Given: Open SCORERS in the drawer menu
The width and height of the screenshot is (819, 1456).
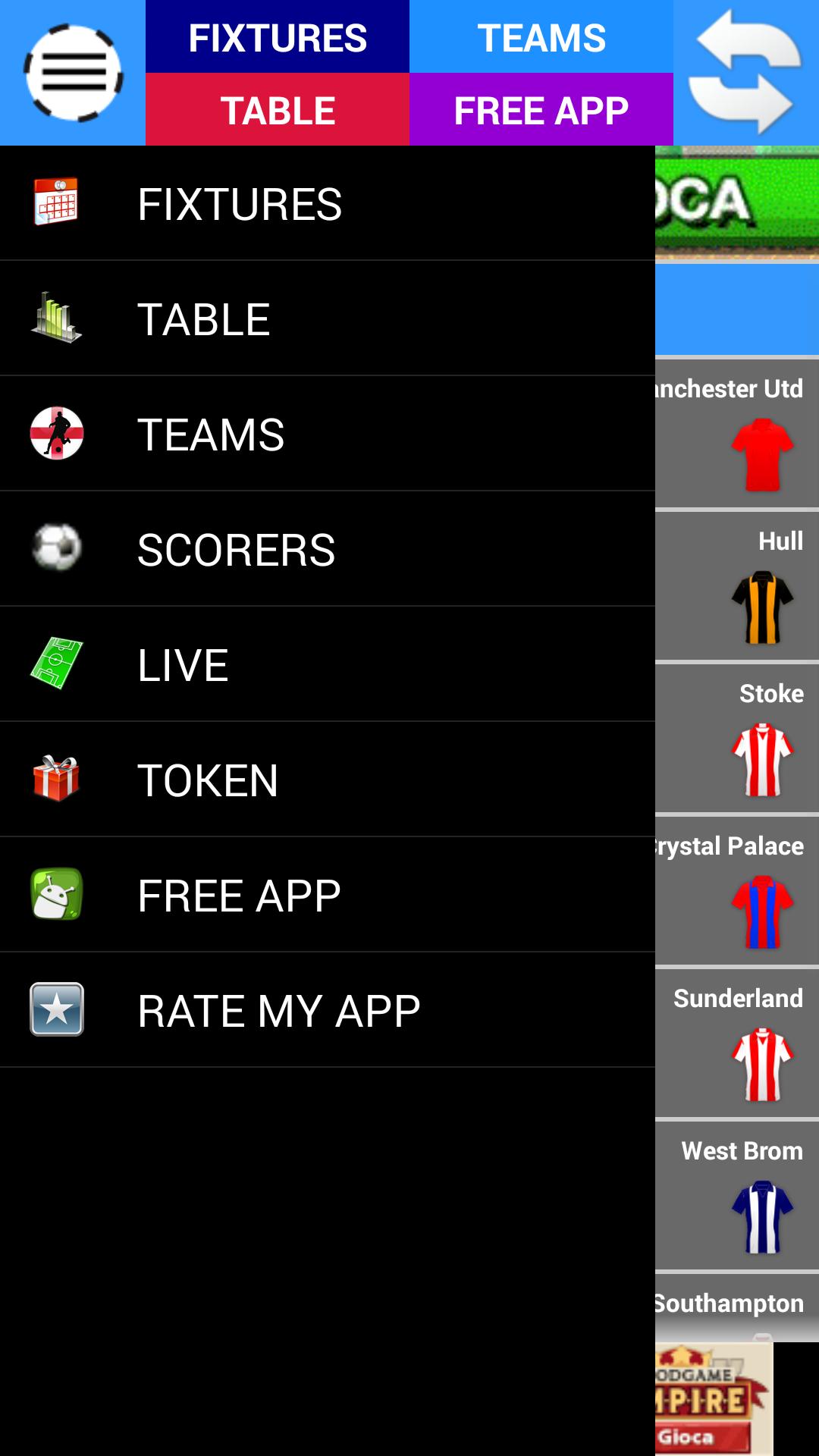Looking at the screenshot, I should (x=326, y=549).
